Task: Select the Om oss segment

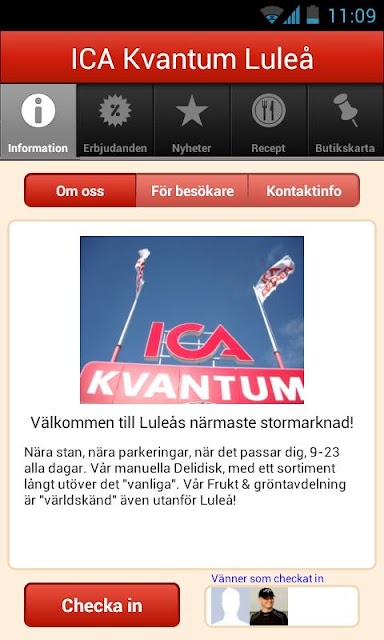Action: (x=80, y=191)
